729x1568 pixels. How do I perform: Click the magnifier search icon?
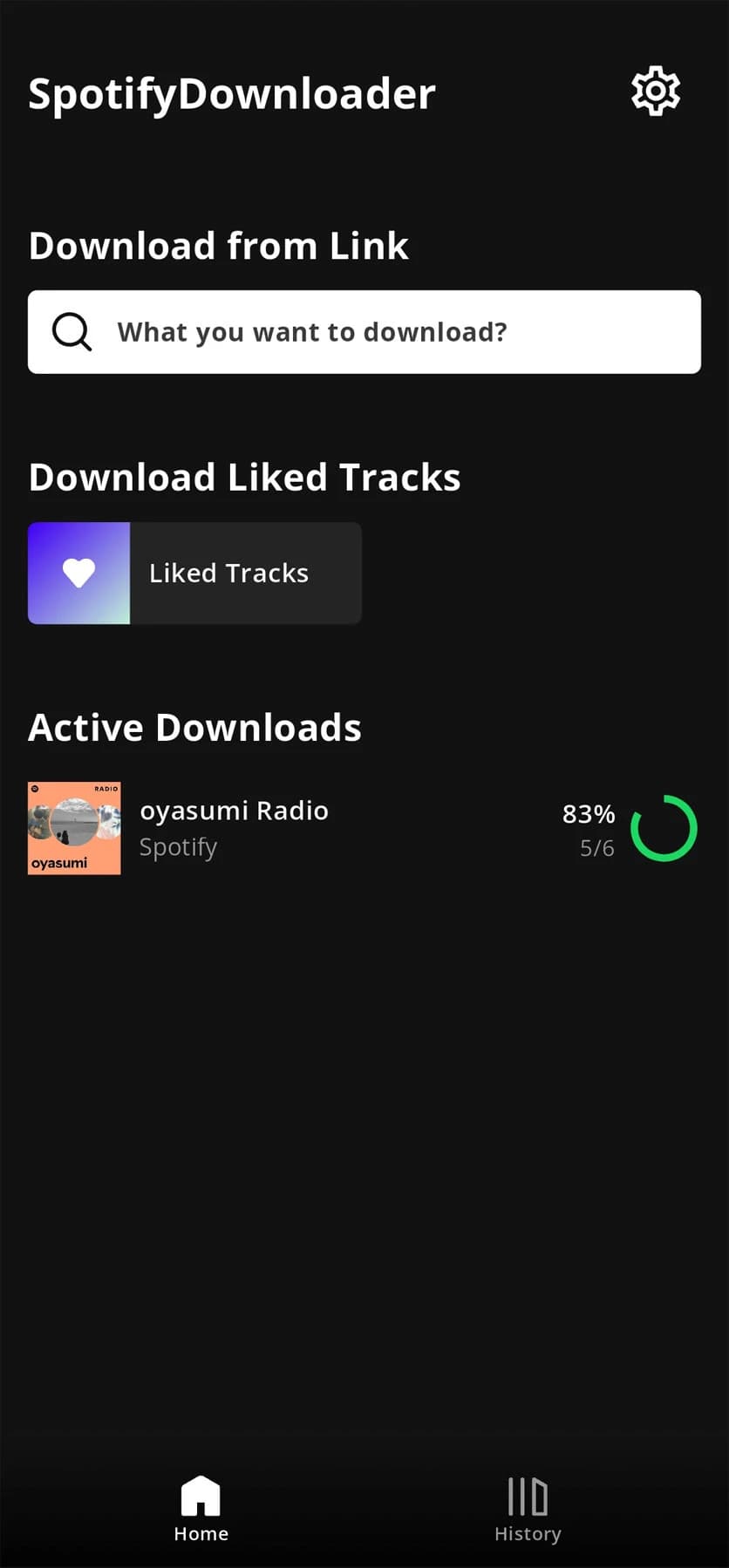click(71, 332)
